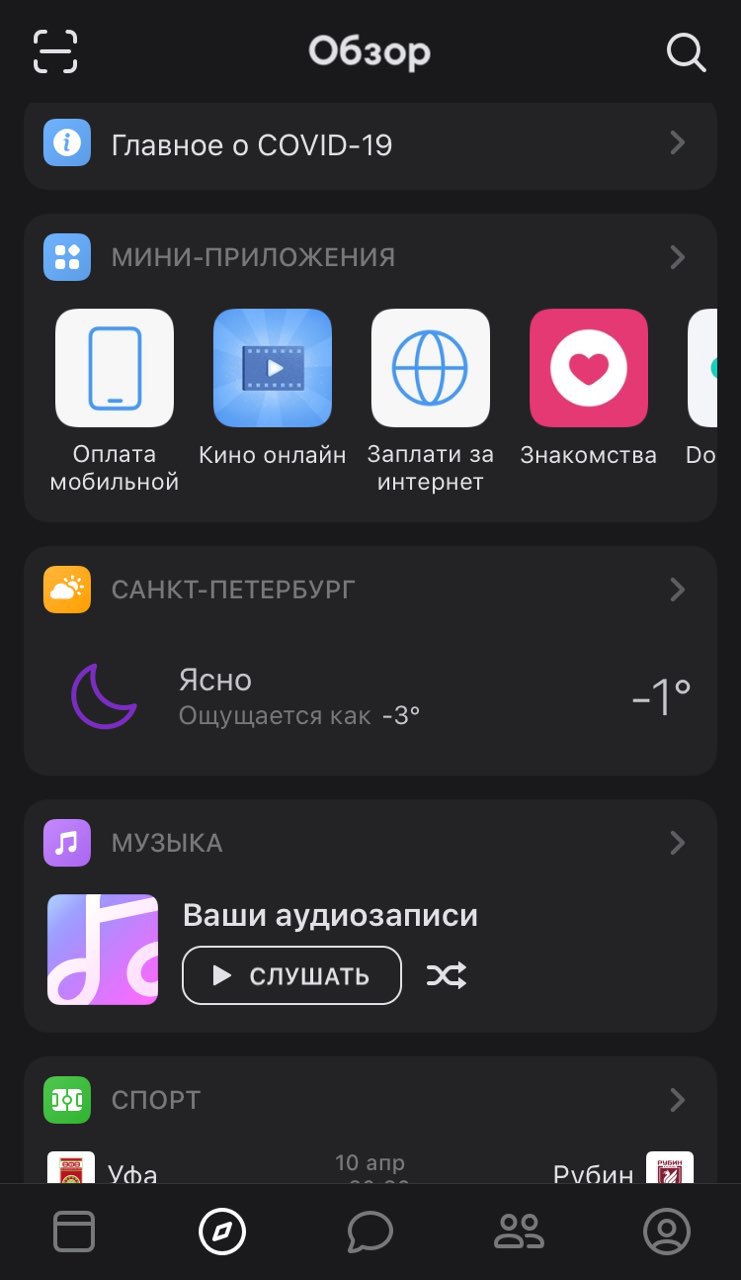Open the МУЗЫКА section

370,843
